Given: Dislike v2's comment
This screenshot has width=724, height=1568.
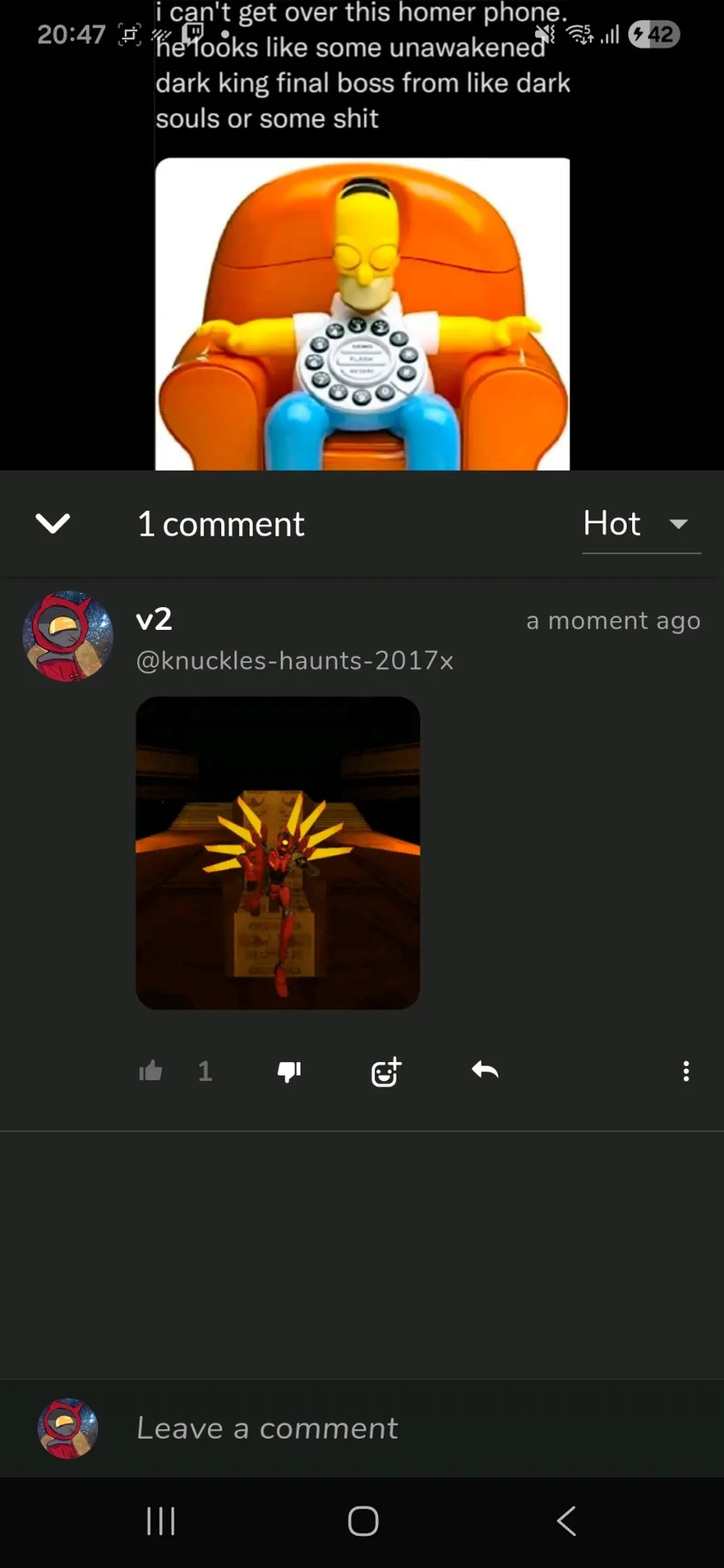Looking at the screenshot, I should point(289,1071).
